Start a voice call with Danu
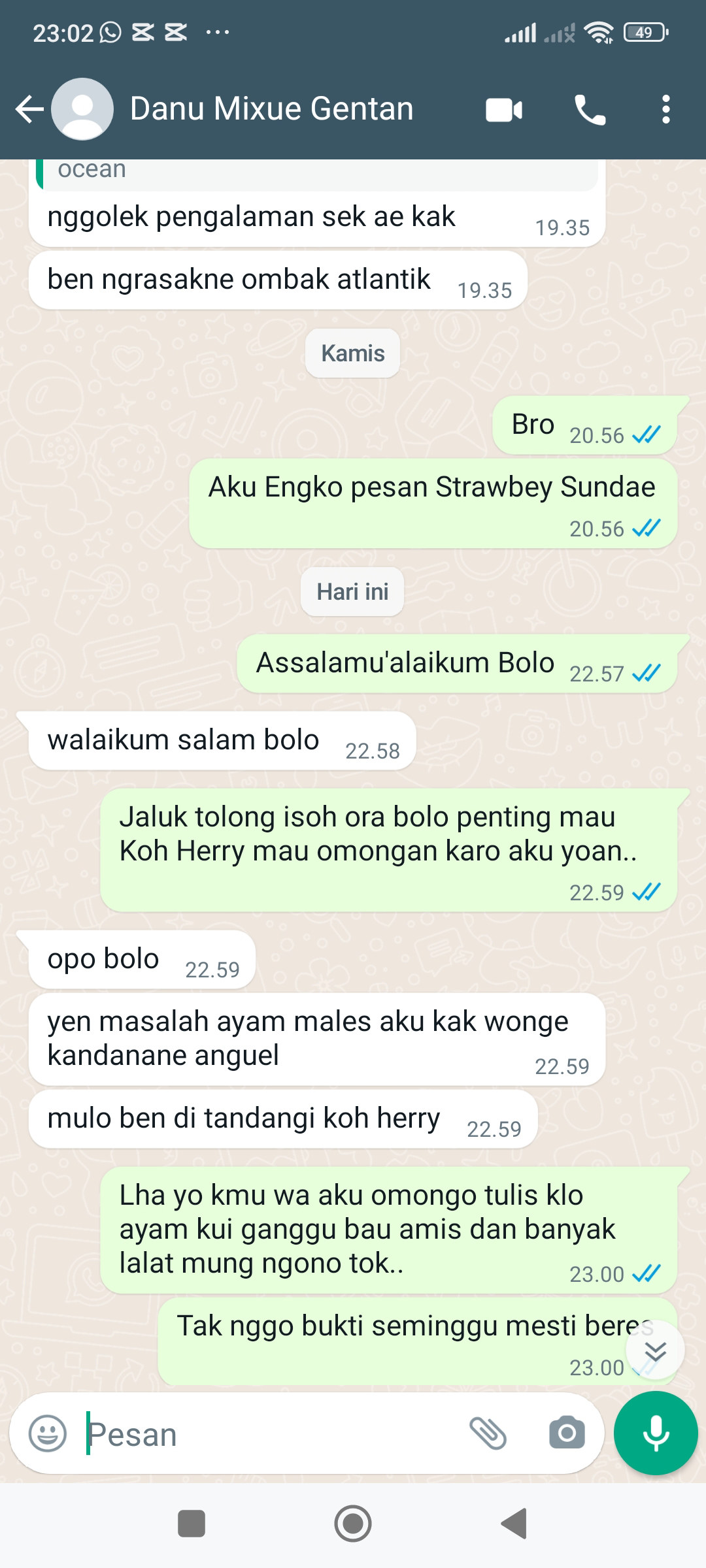The image size is (706, 1568). click(x=590, y=110)
